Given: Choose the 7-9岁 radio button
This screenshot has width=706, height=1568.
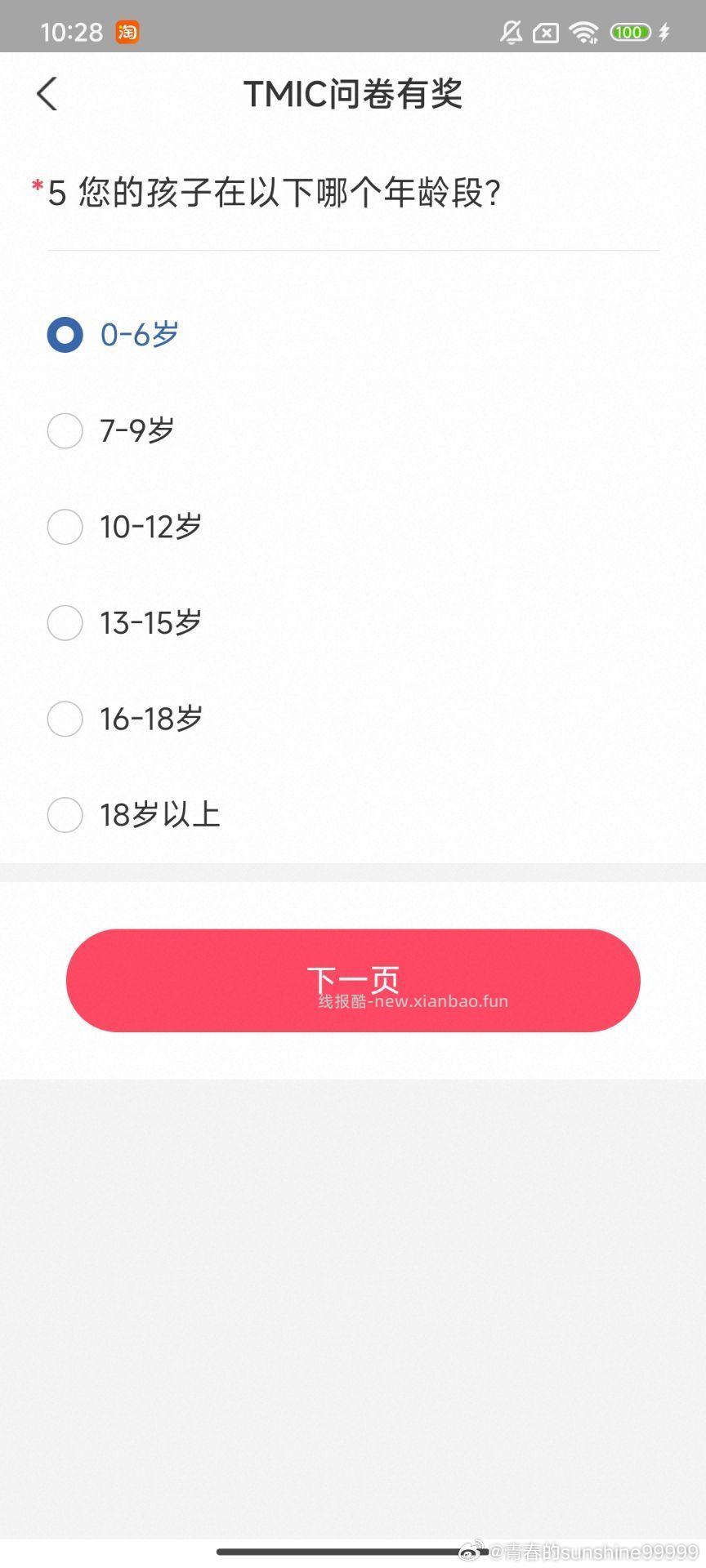Looking at the screenshot, I should (x=65, y=430).
